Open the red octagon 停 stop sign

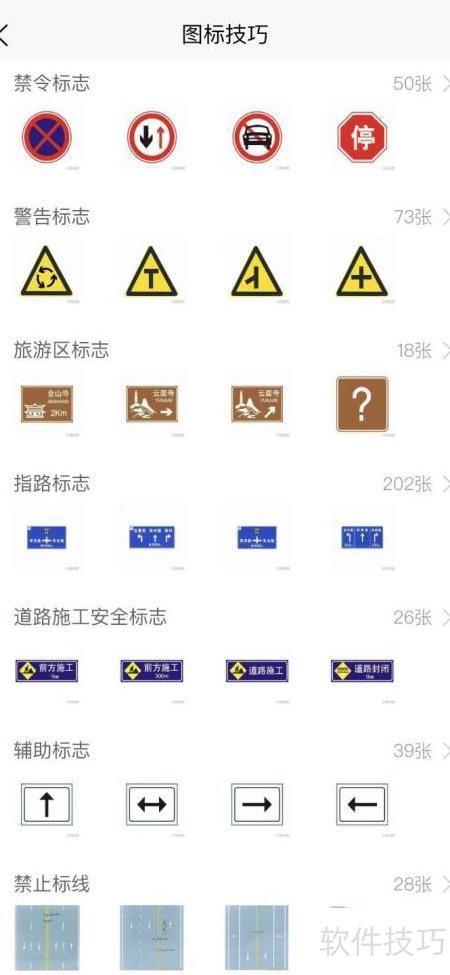[x=362, y=137]
